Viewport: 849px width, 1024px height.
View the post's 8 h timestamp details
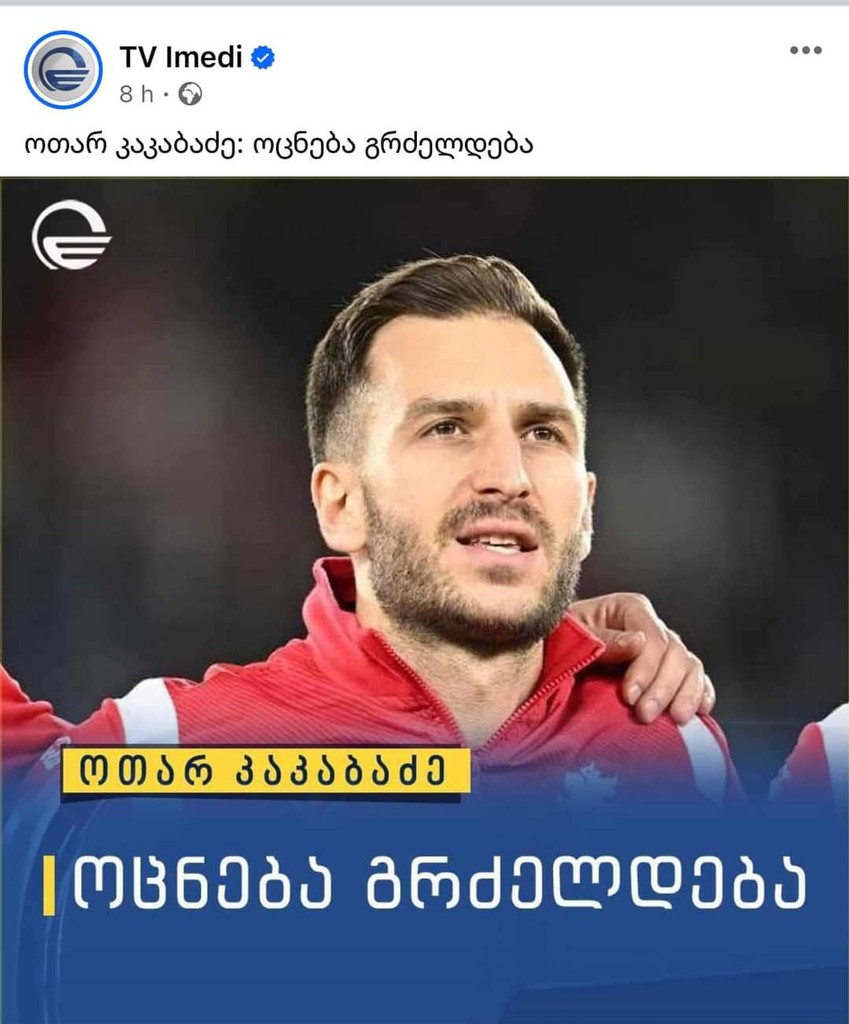coord(136,94)
